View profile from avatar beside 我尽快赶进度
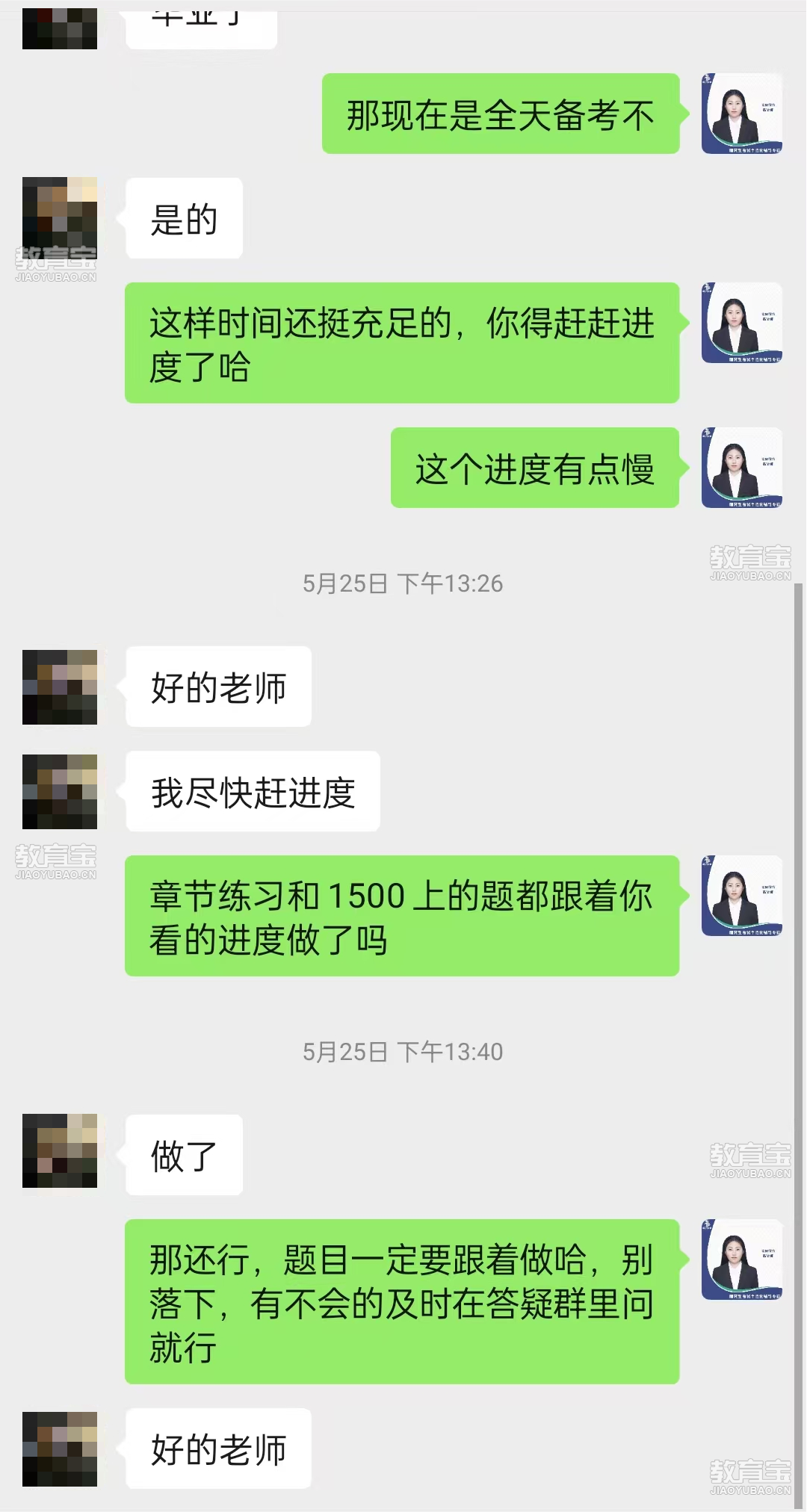This screenshot has height=1512, width=807. 60,792
